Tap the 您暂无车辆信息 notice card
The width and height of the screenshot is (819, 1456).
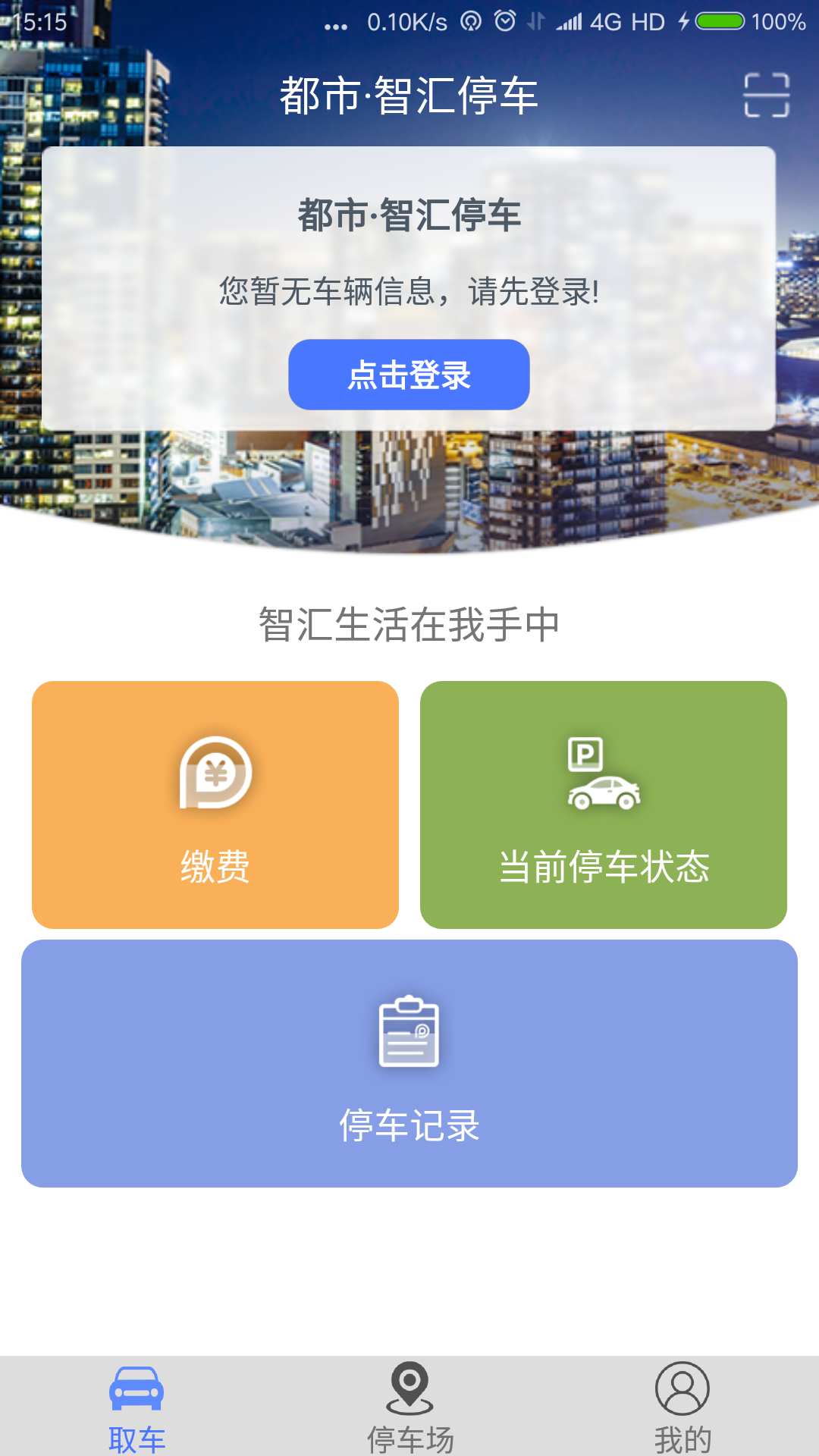point(409,288)
